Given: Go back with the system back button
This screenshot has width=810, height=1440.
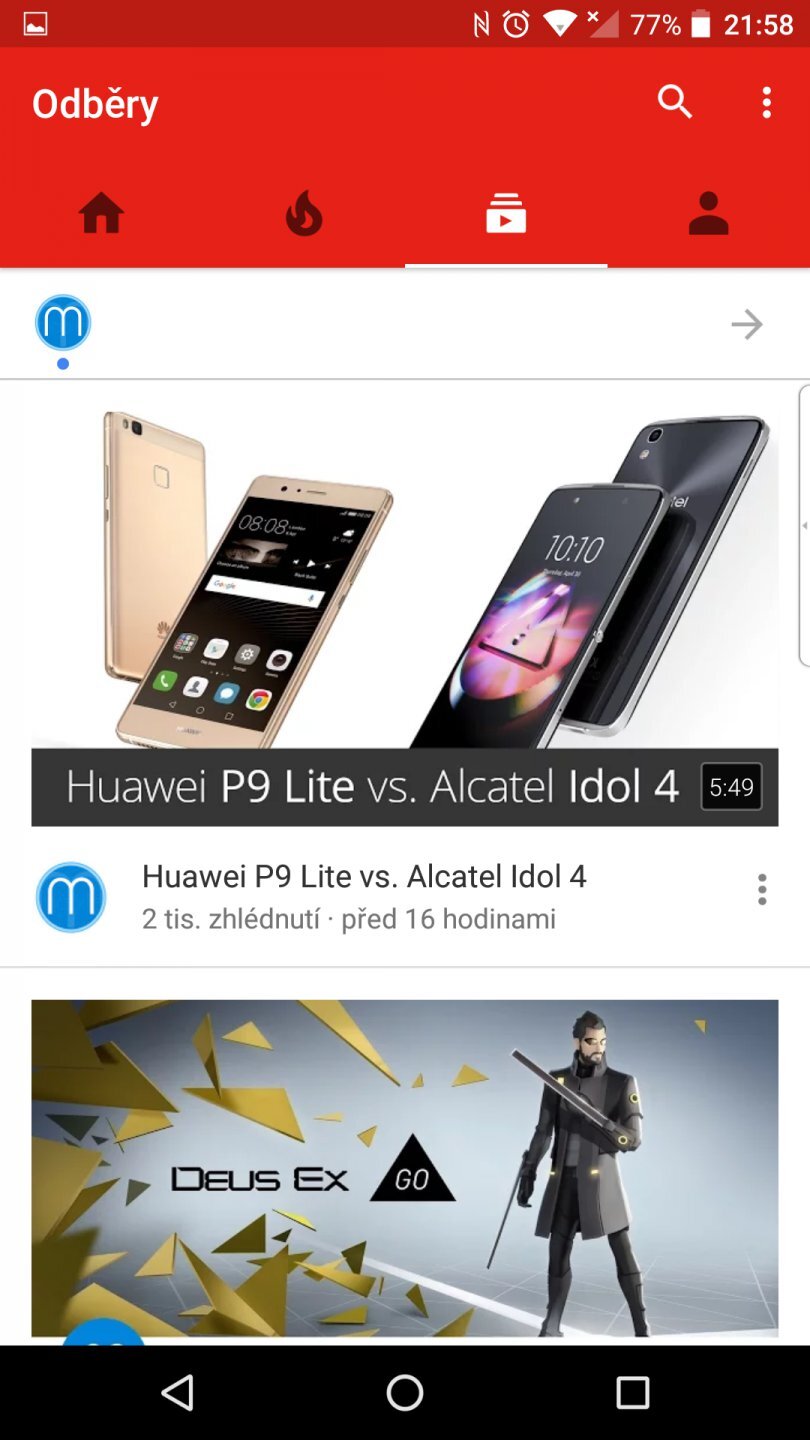Looking at the screenshot, I should click(178, 1392).
